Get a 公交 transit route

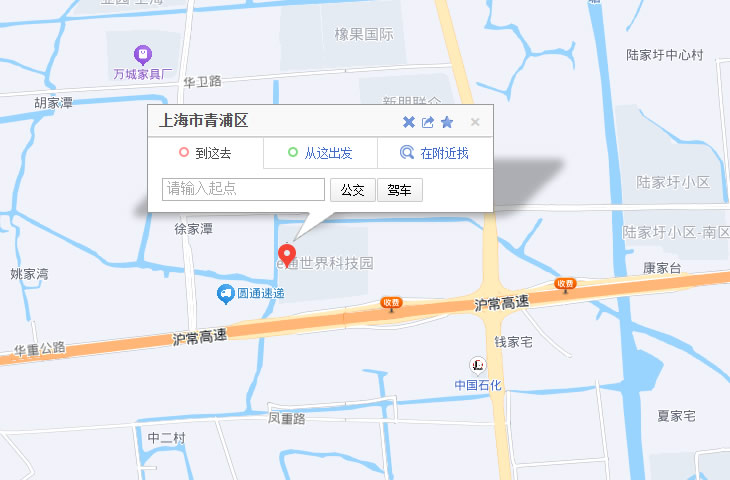pyautogui.click(x=352, y=189)
